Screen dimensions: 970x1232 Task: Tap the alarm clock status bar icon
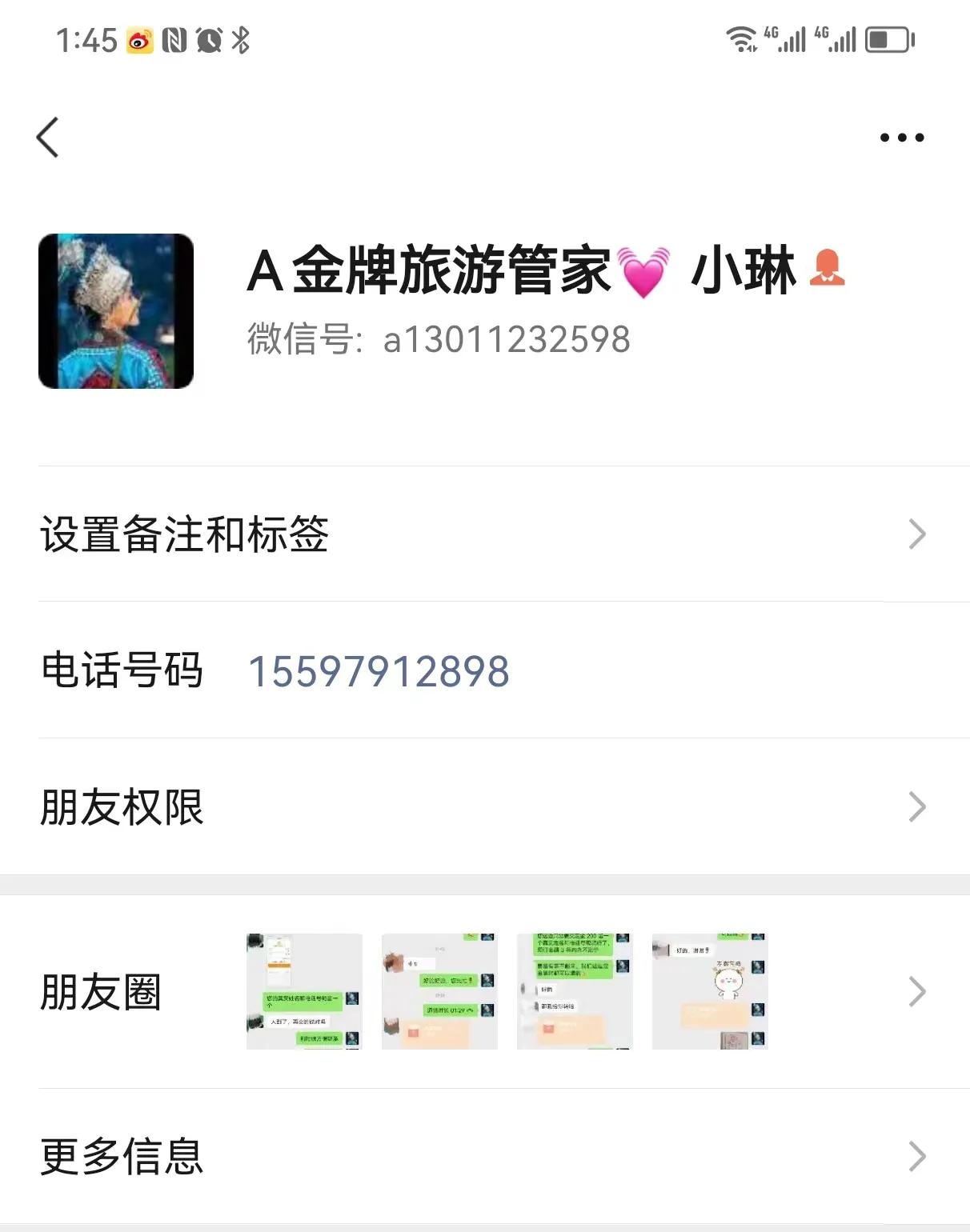pyautogui.click(x=208, y=38)
